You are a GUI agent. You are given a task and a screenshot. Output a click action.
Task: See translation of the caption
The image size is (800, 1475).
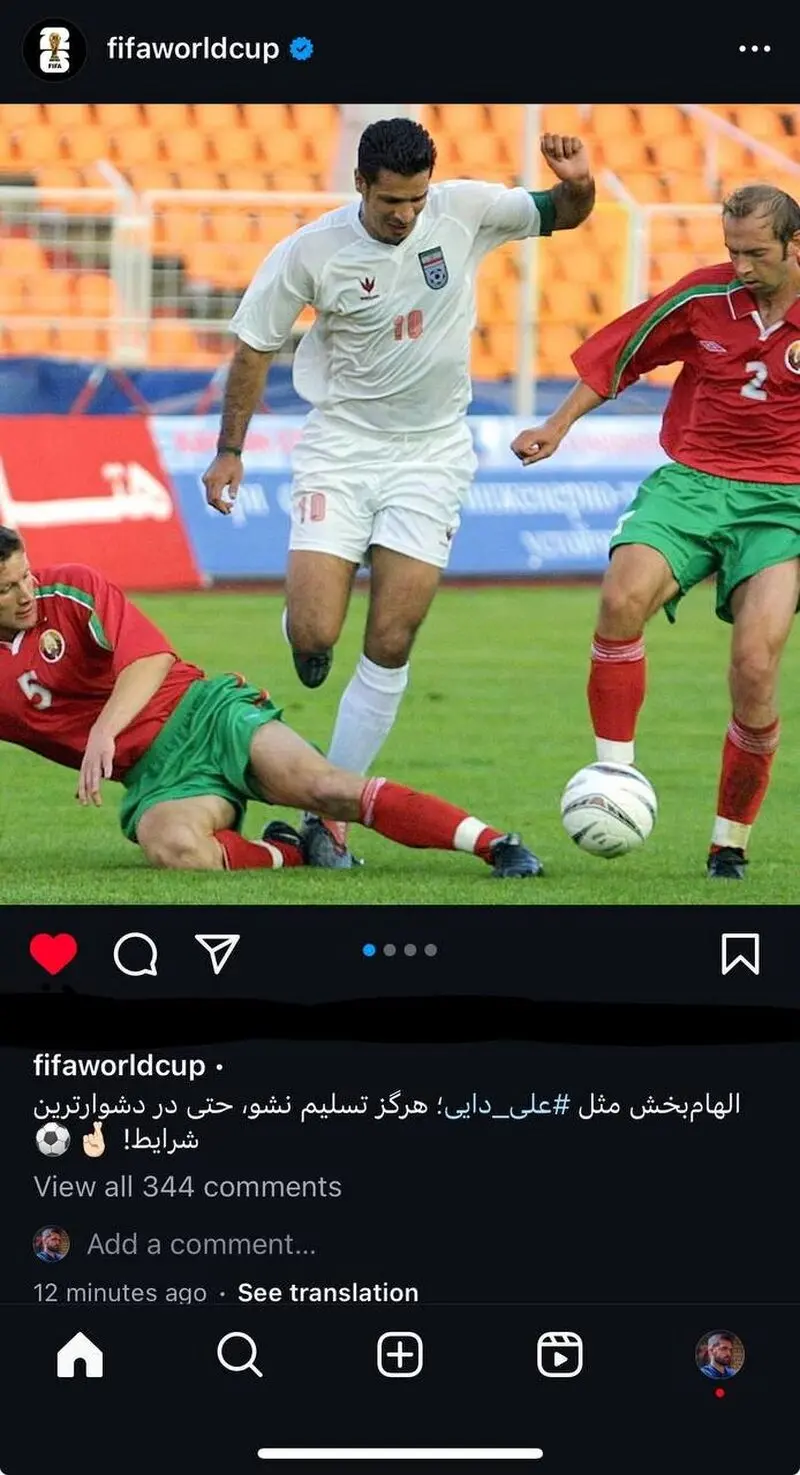(x=328, y=1292)
